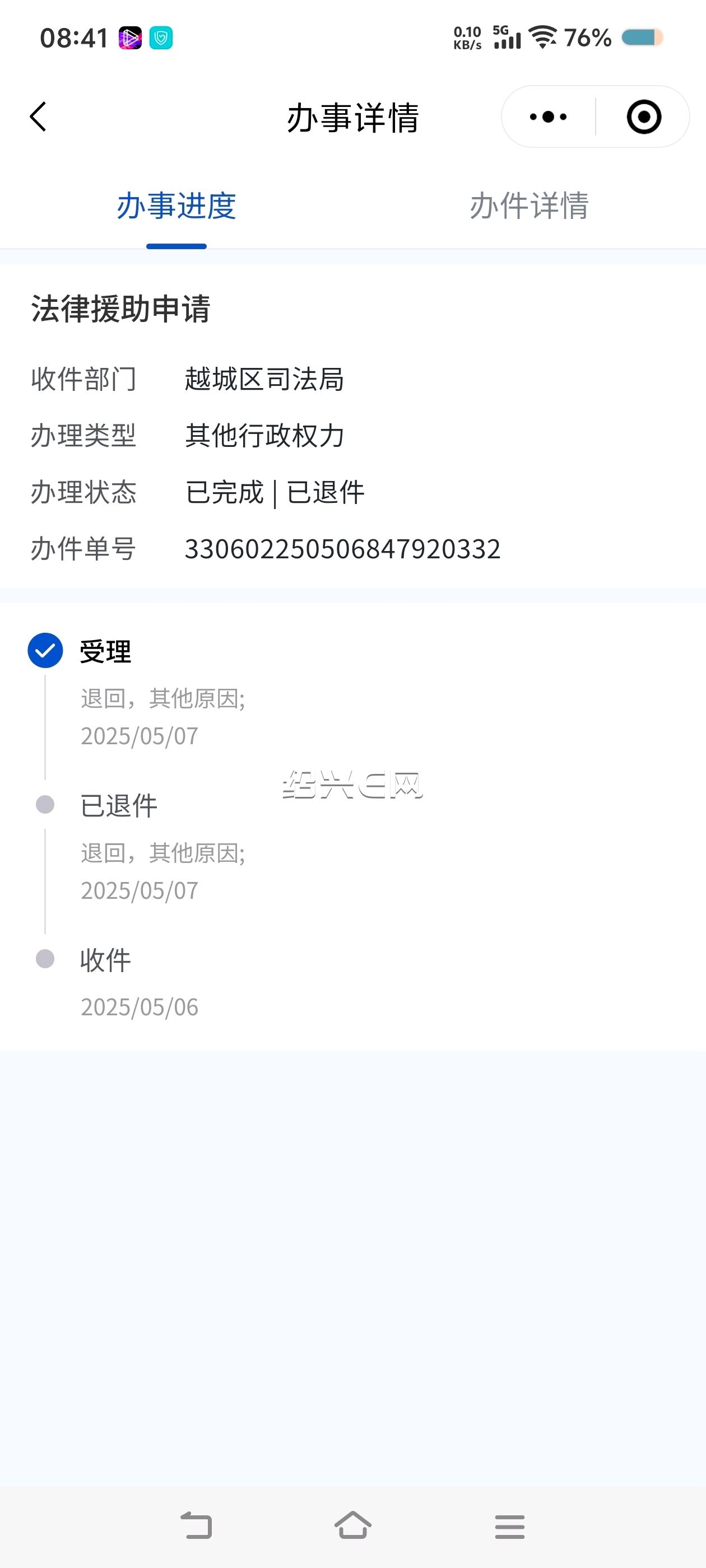
Task: Switch to the 办件详情 tab
Action: click(x=529, y=206)
